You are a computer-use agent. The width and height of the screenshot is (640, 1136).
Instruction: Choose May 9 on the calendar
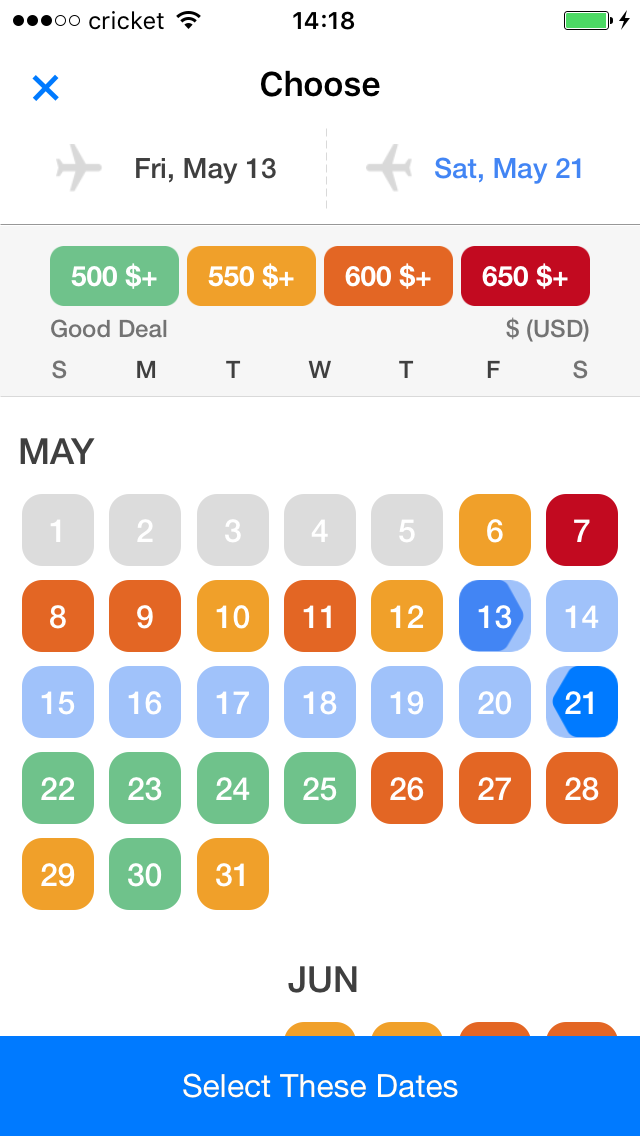pos(145,616)
